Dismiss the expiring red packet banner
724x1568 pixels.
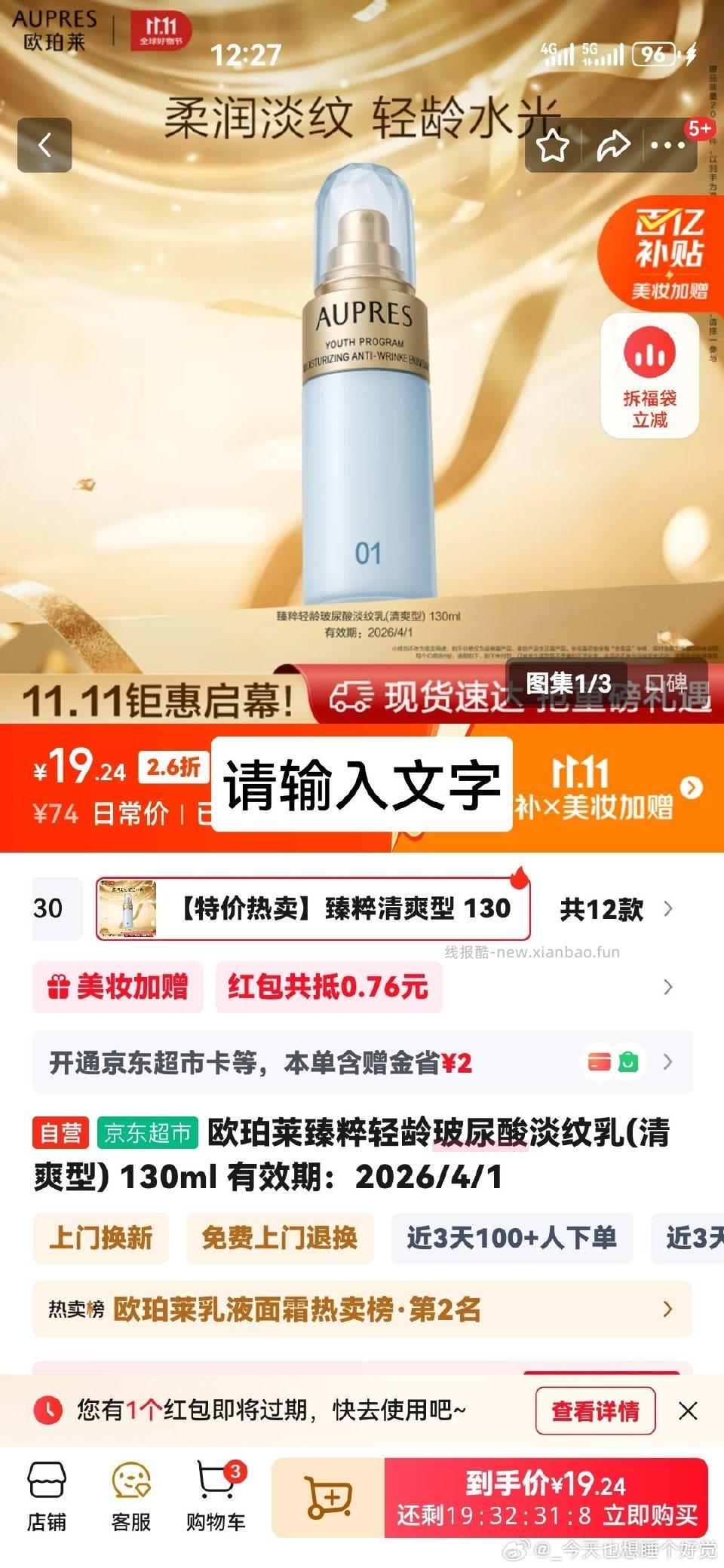tap(688, 1410)
